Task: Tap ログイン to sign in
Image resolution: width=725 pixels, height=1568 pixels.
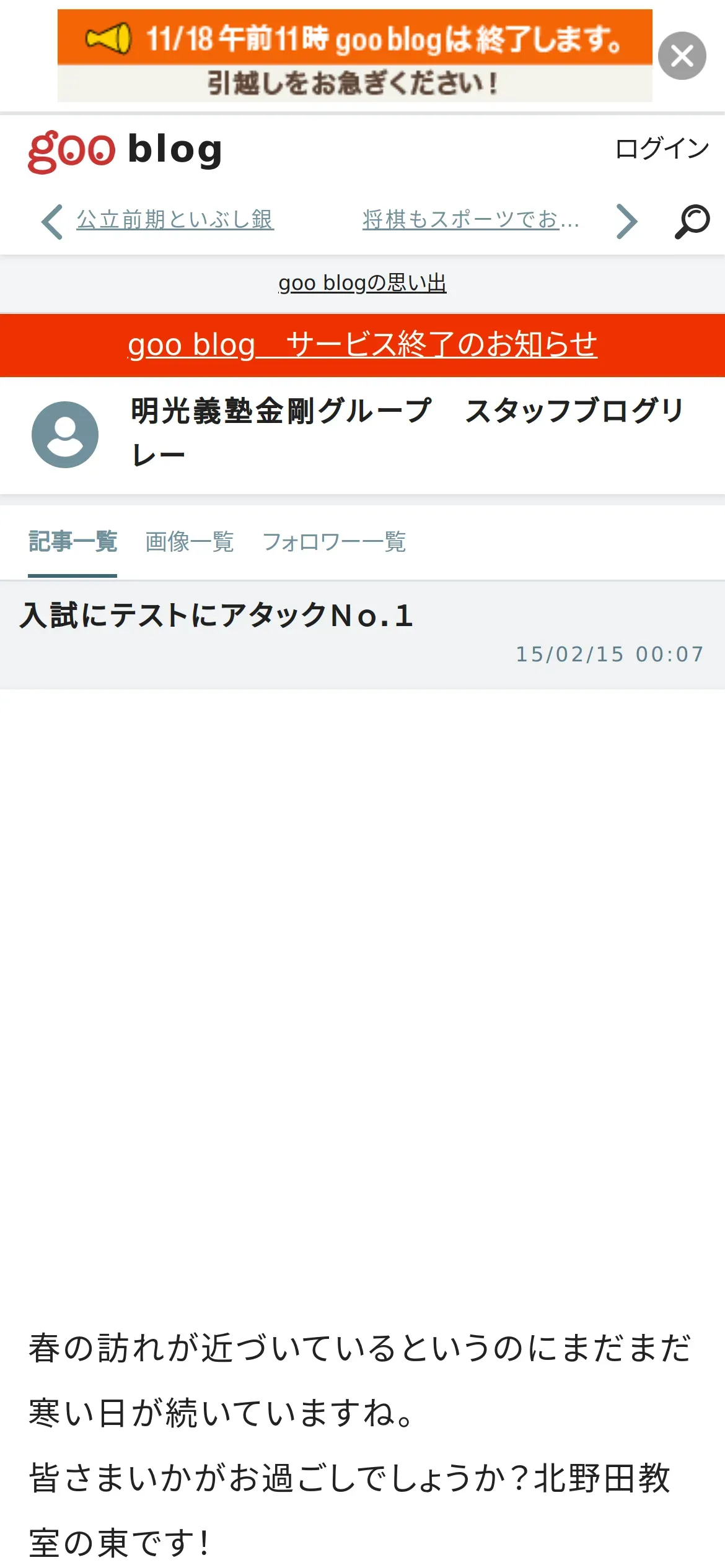Action: (x=662, y=149)
